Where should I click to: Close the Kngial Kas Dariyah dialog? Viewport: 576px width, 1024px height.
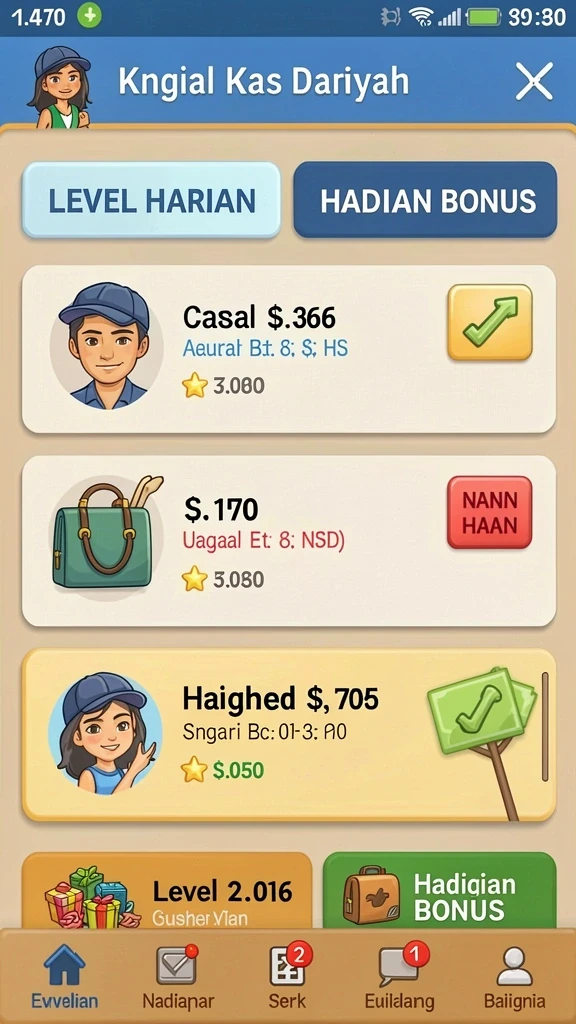tap(534, 82)
